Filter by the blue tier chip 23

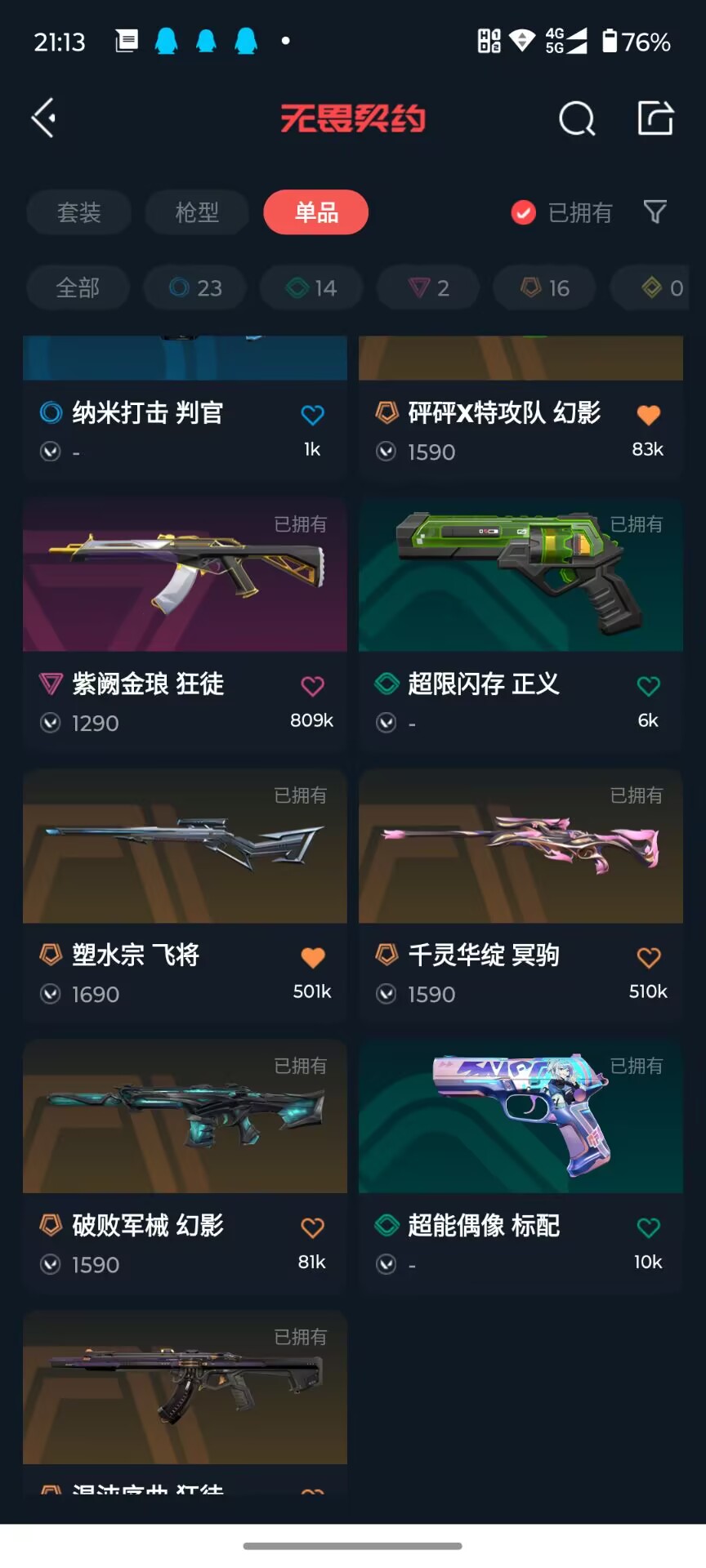click(195, 287)
